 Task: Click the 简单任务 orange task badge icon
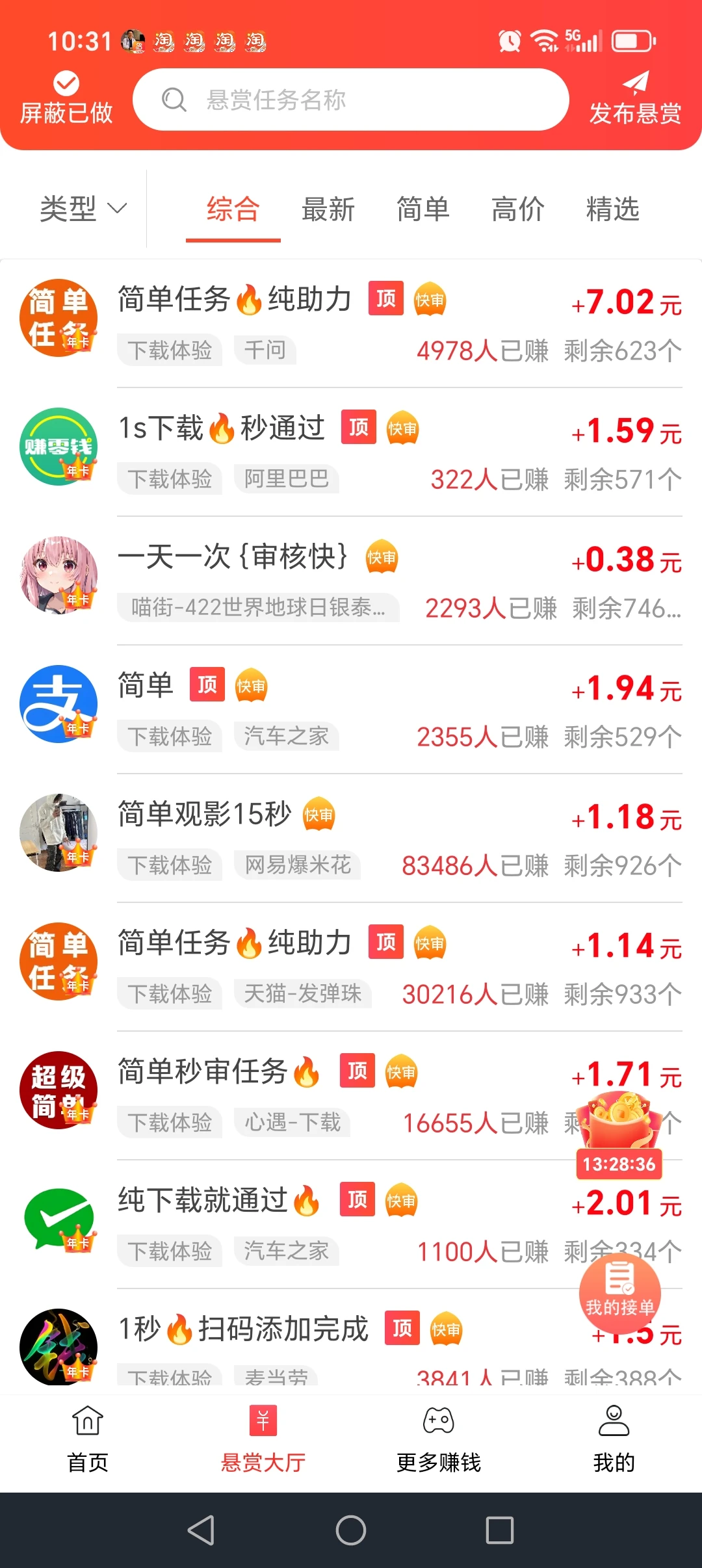coord(58,317)
